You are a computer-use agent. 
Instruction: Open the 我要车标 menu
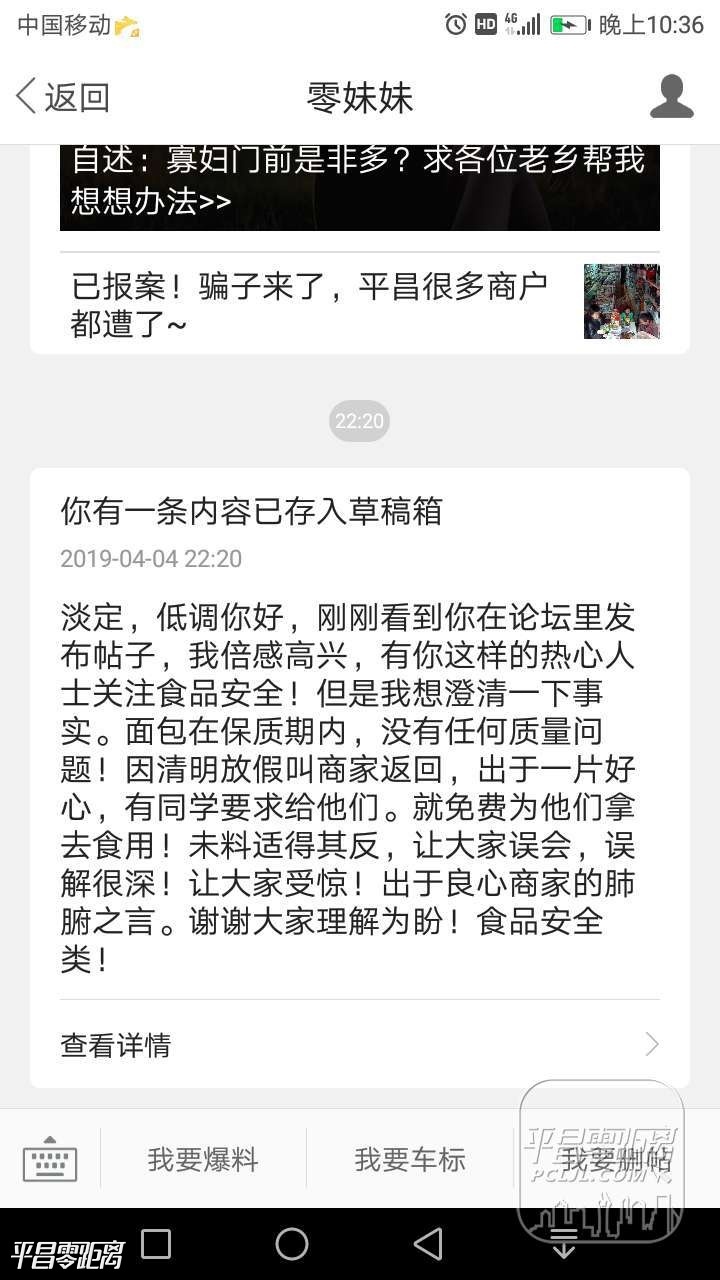coord(410,1160)
